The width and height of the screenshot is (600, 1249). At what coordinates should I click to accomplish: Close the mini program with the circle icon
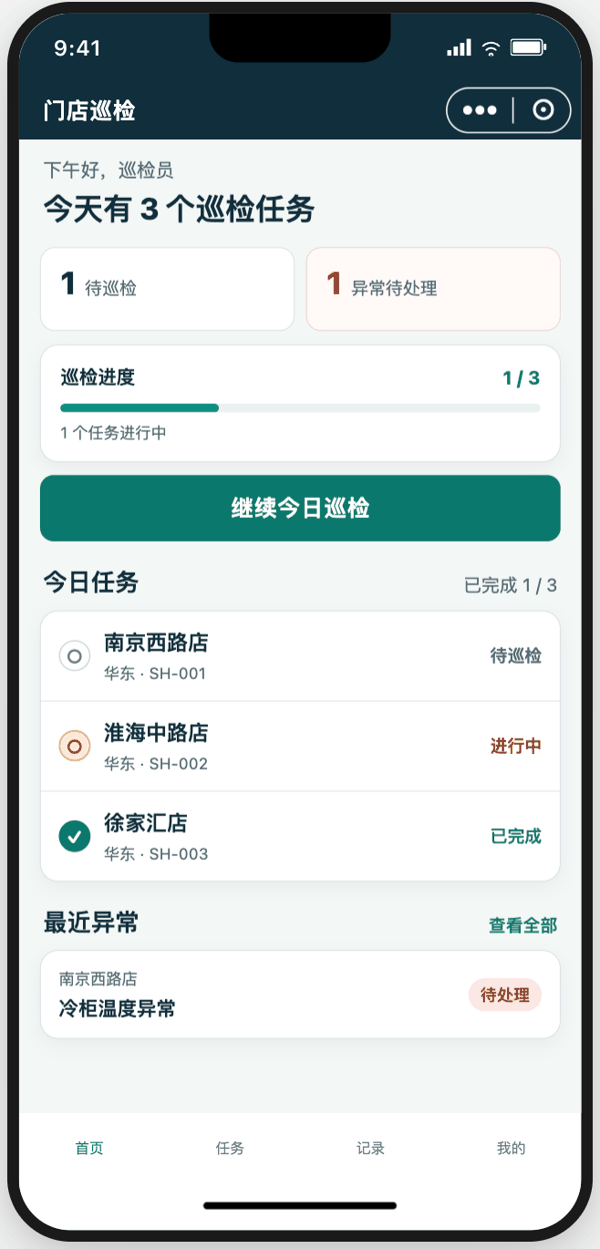(x=543, y=110)
